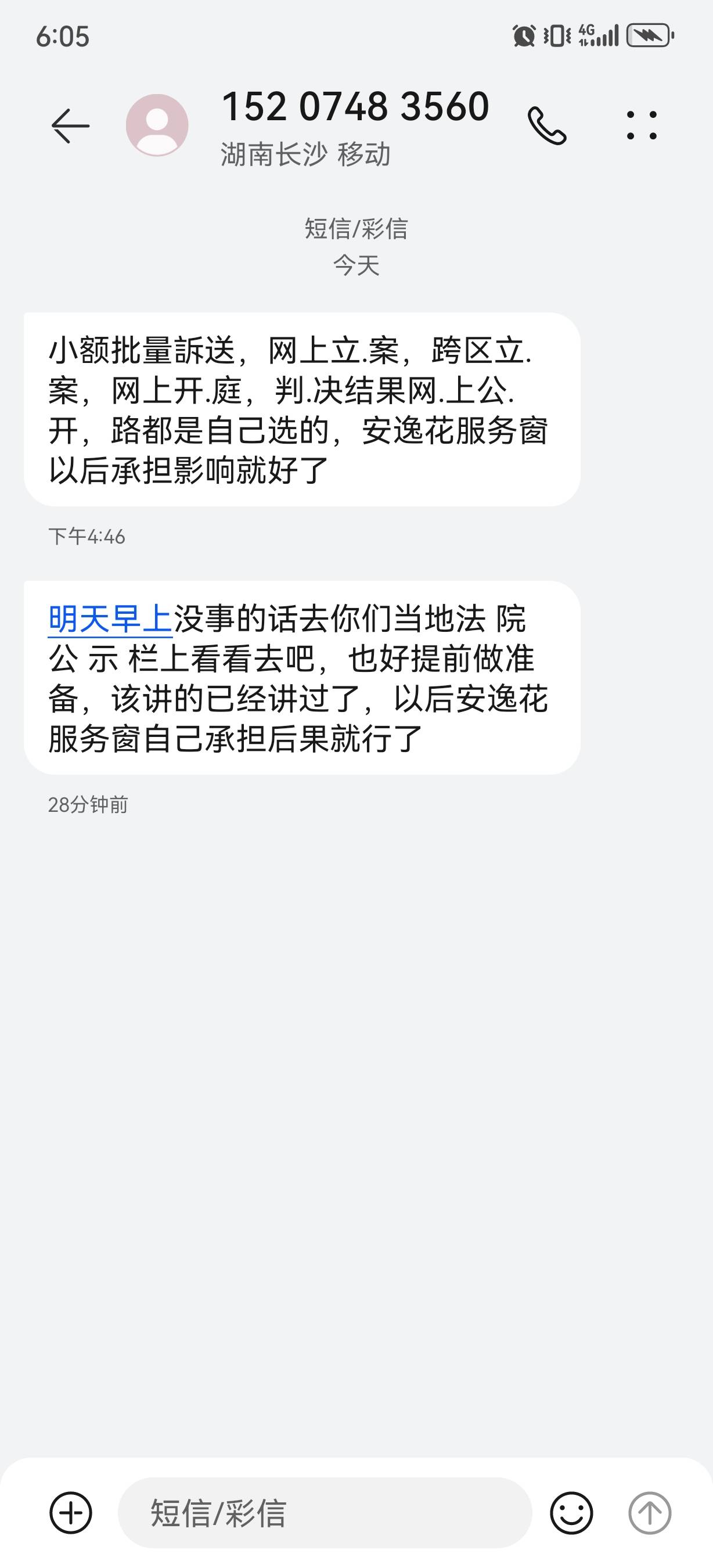Focus the 短信/彩信 message input field
The height and width of the screenshot is (1568, 713).
(325, 1513)
